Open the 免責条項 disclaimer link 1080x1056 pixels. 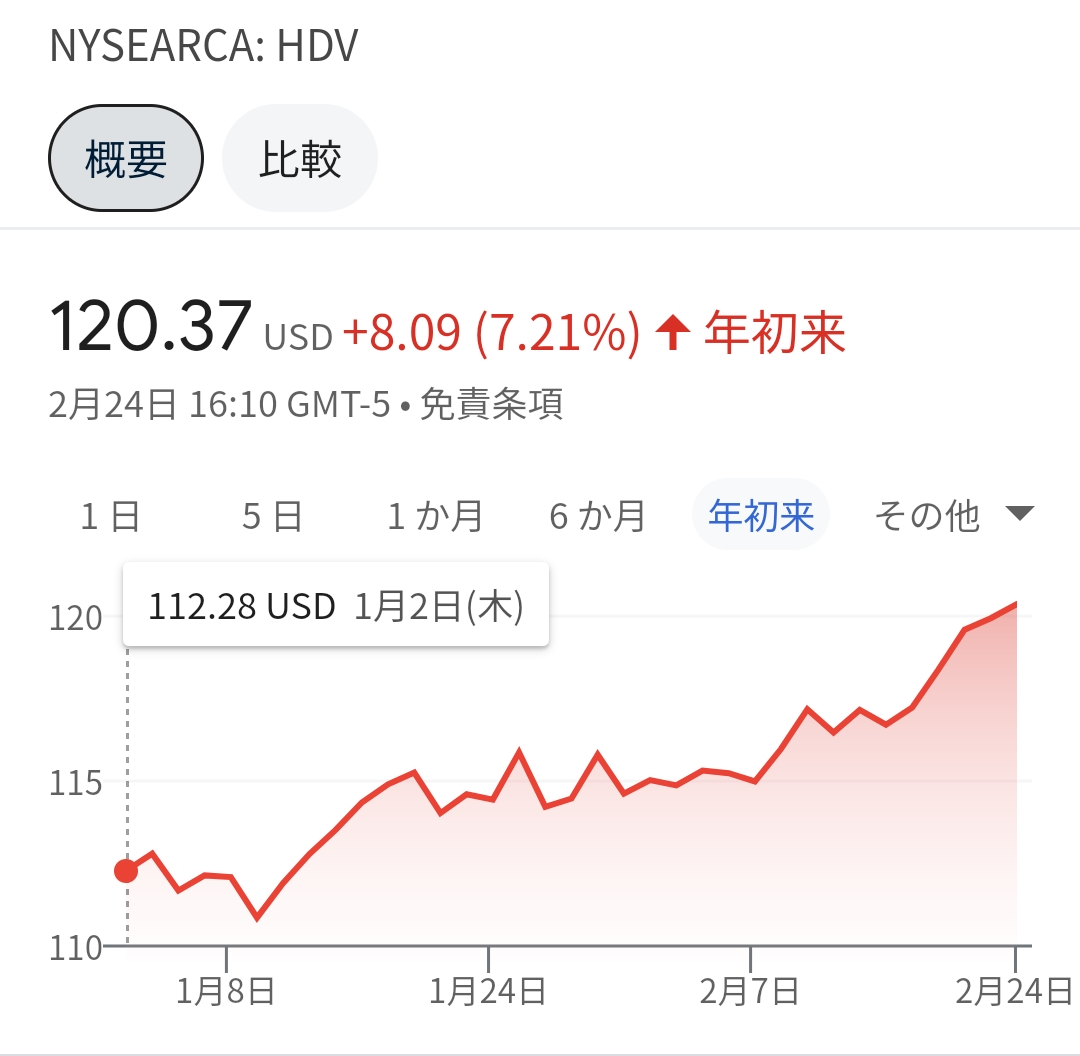click(491, 405)
